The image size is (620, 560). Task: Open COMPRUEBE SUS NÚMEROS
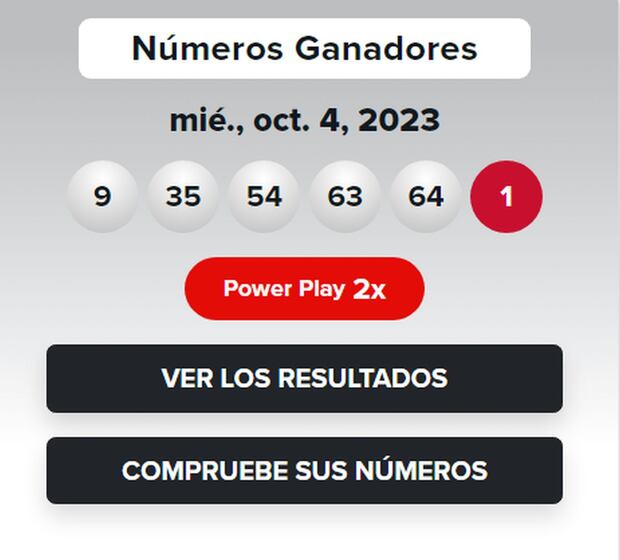304,471
